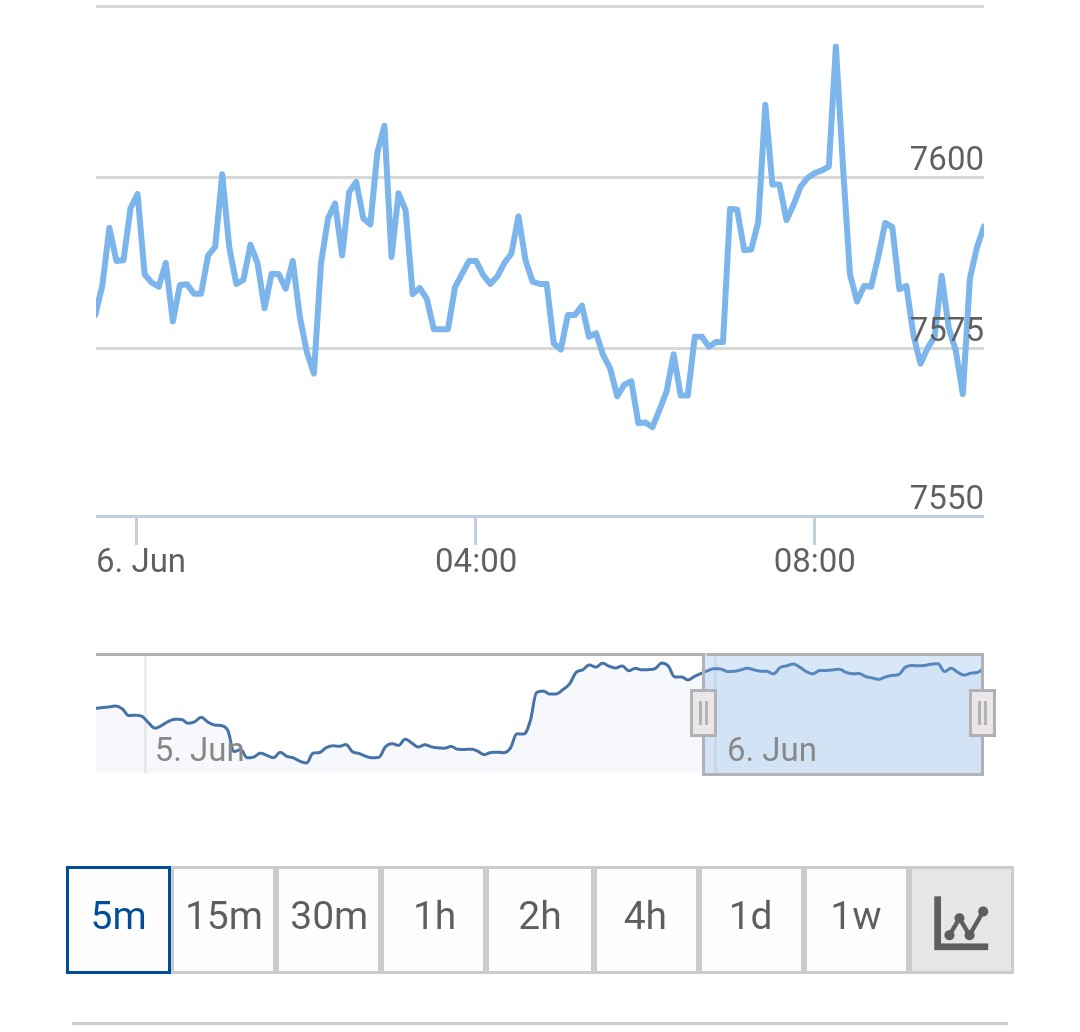Tap the left range handle in navigator

[703, 713]
